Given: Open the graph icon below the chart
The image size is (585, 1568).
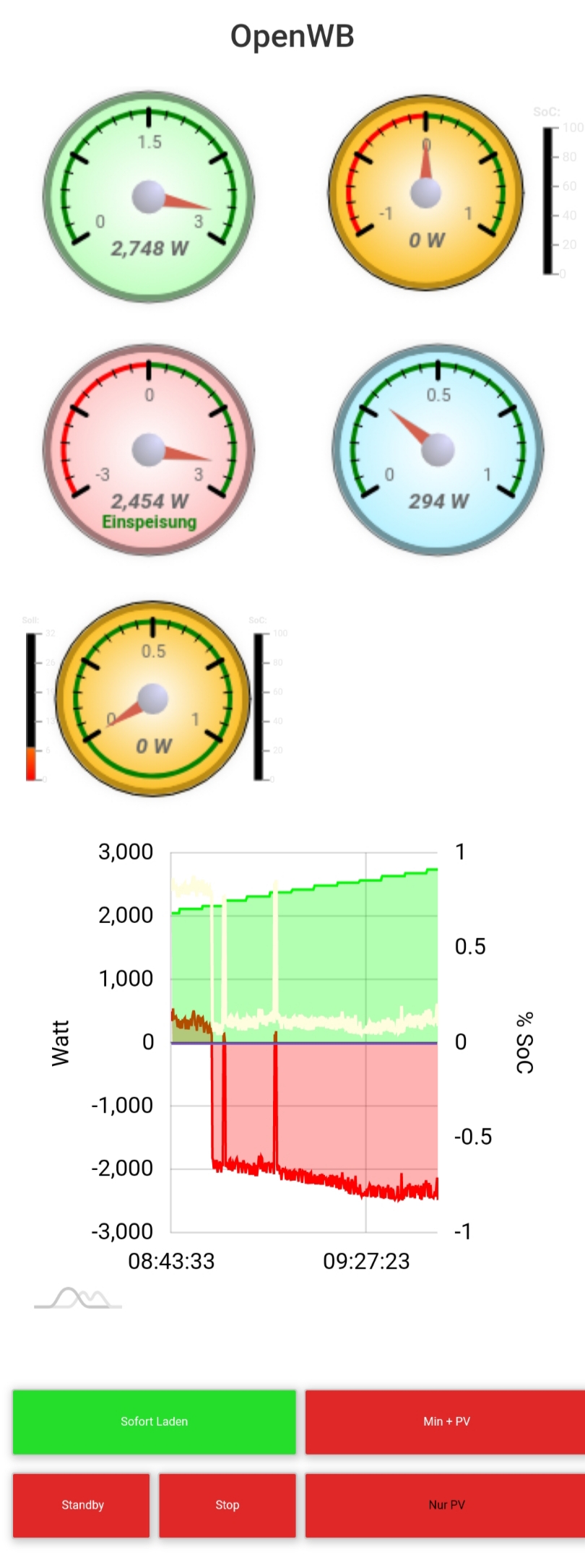Looking at the screenshot, I should tap(78, 1299).
